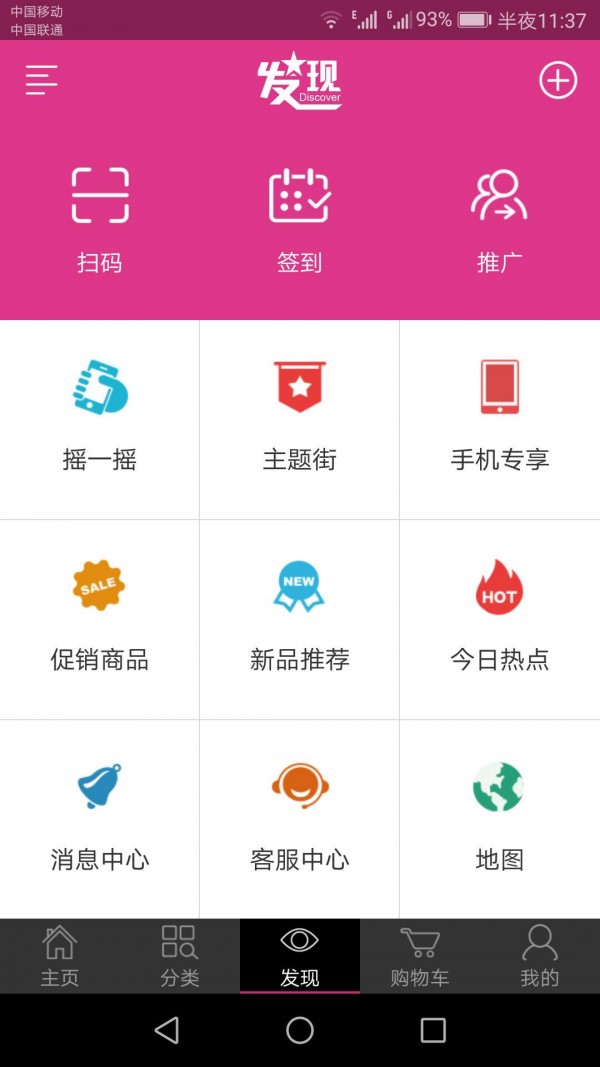Viewport: 600px width, 1067px height.
Task: Open the 扫码 scan code feature
Action: click(x=100, y=220)
